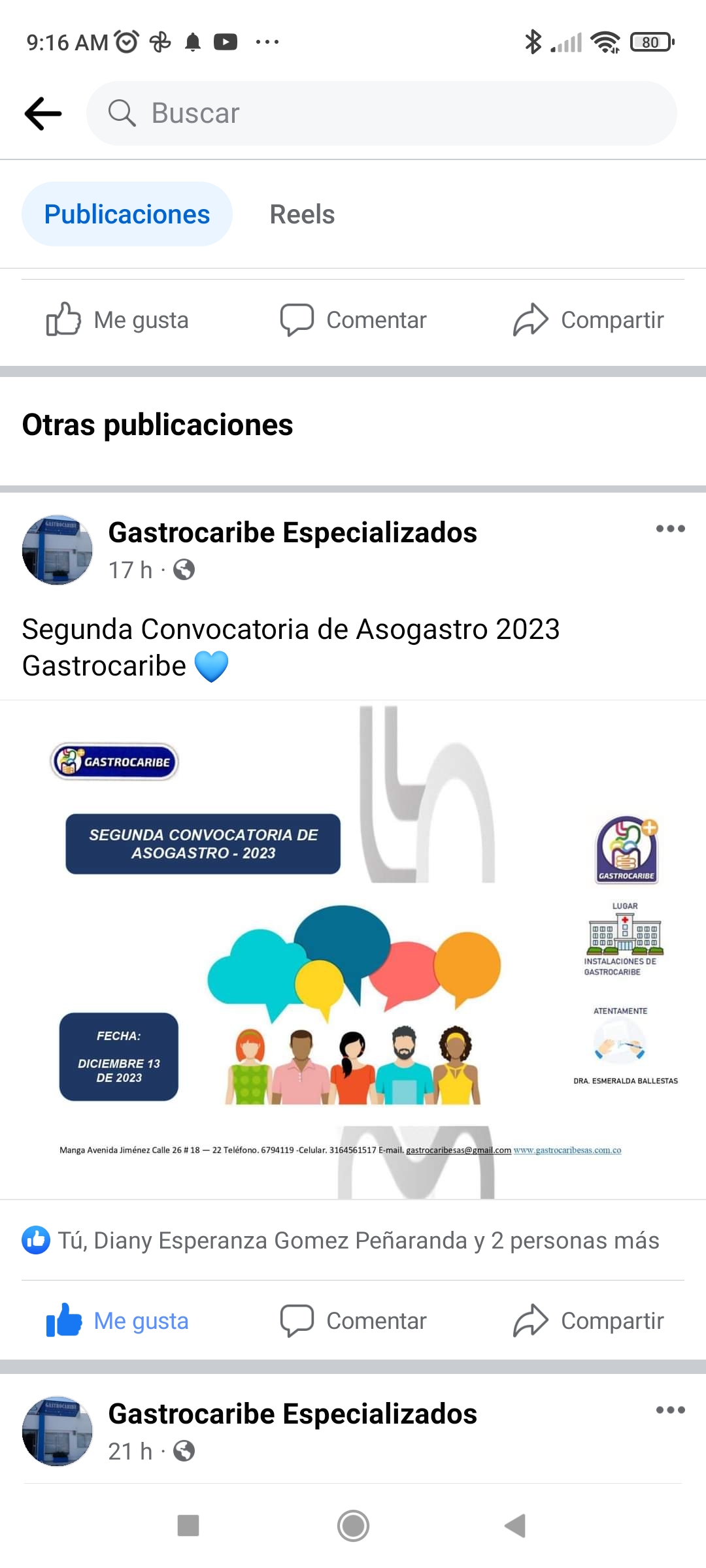Open the options menu on the 17 h post
The height and width of the screenshot is (1568, 706).
point(670,529)
